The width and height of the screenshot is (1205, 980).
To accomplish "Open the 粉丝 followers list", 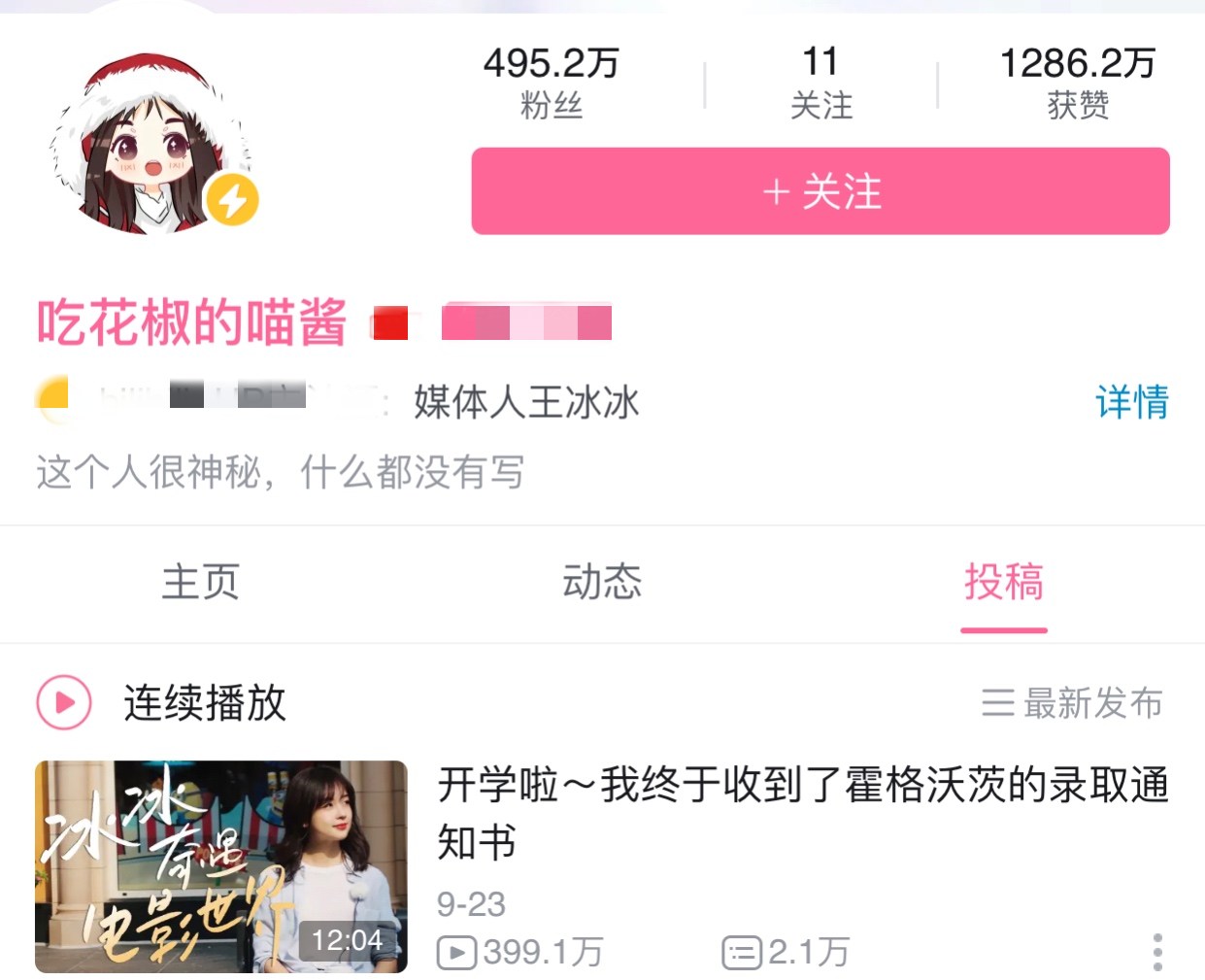I will (x=551, y=82).
